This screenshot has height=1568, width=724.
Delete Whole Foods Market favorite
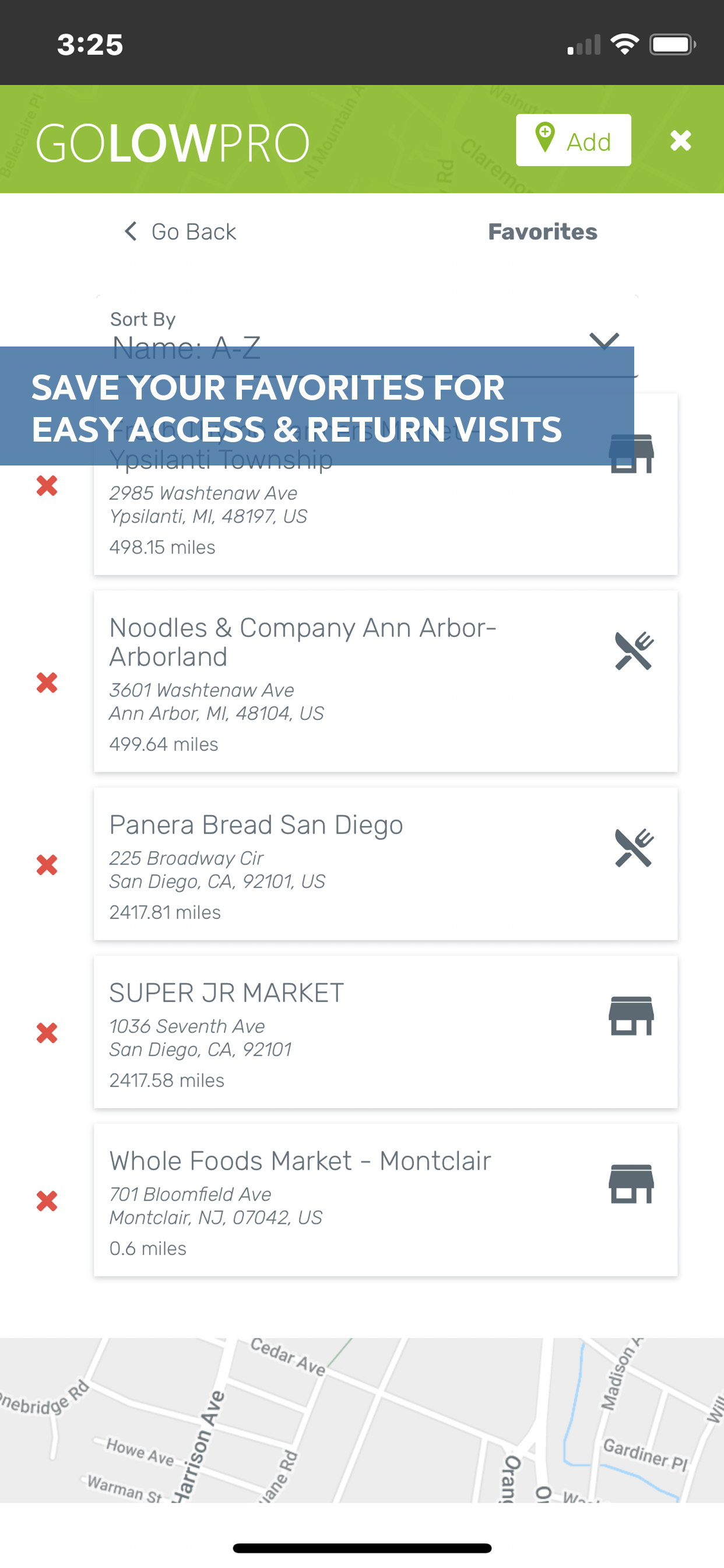point(47,1201)
